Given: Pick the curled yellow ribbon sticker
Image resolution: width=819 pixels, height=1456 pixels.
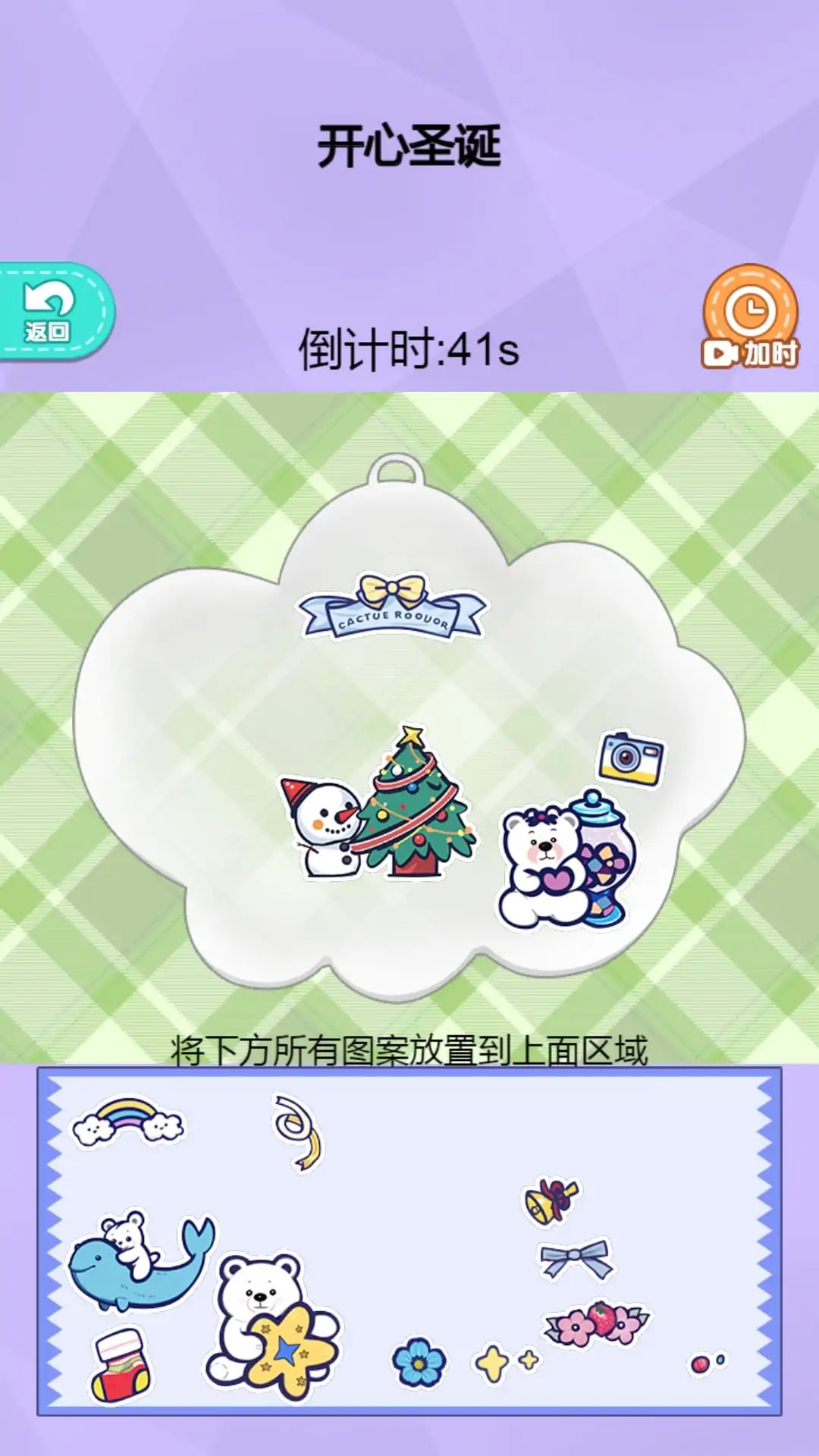Looking at the screenshot, I should 298,1131.
